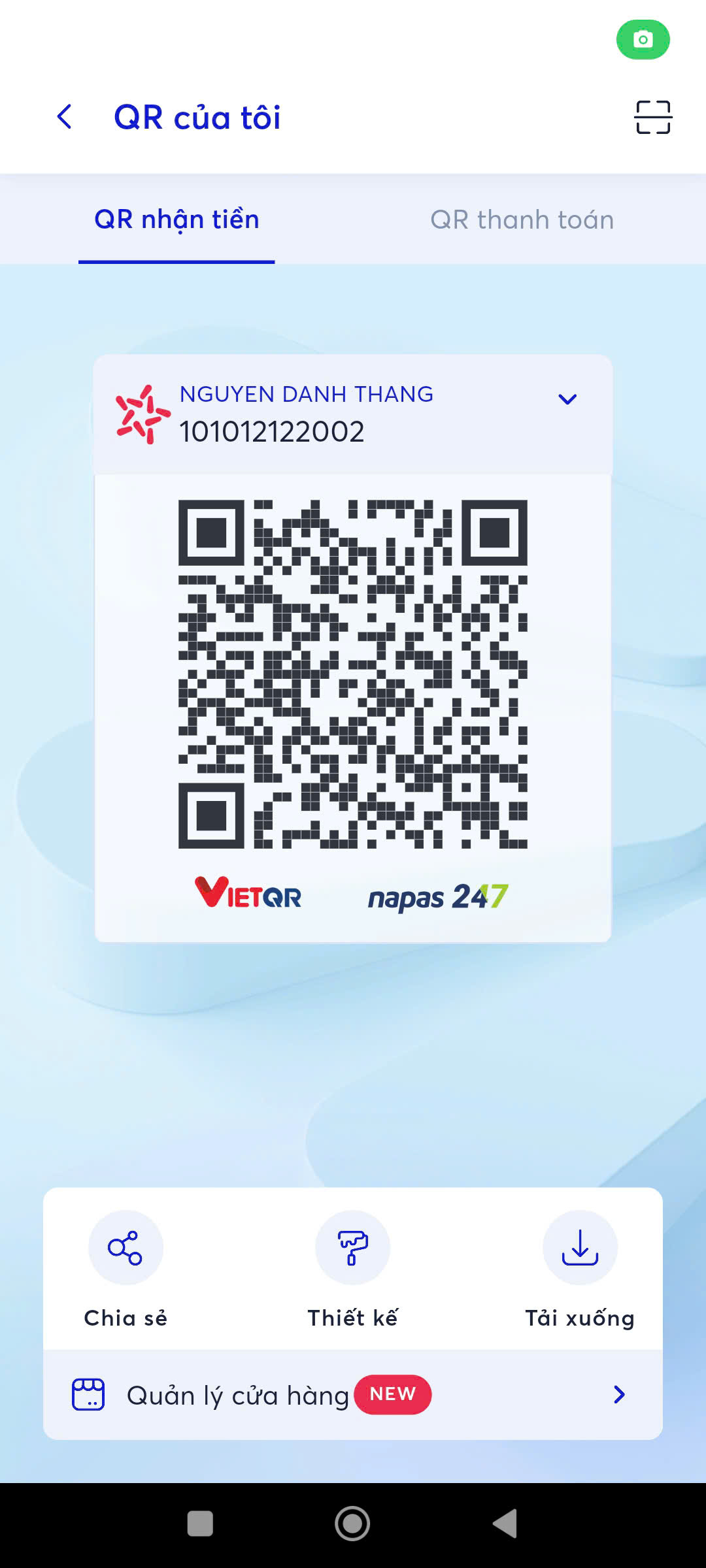Screen dimensions: 706x1568
Task: Open the Quản lý cửa hàng row
Action: (x=353, y=1395)
